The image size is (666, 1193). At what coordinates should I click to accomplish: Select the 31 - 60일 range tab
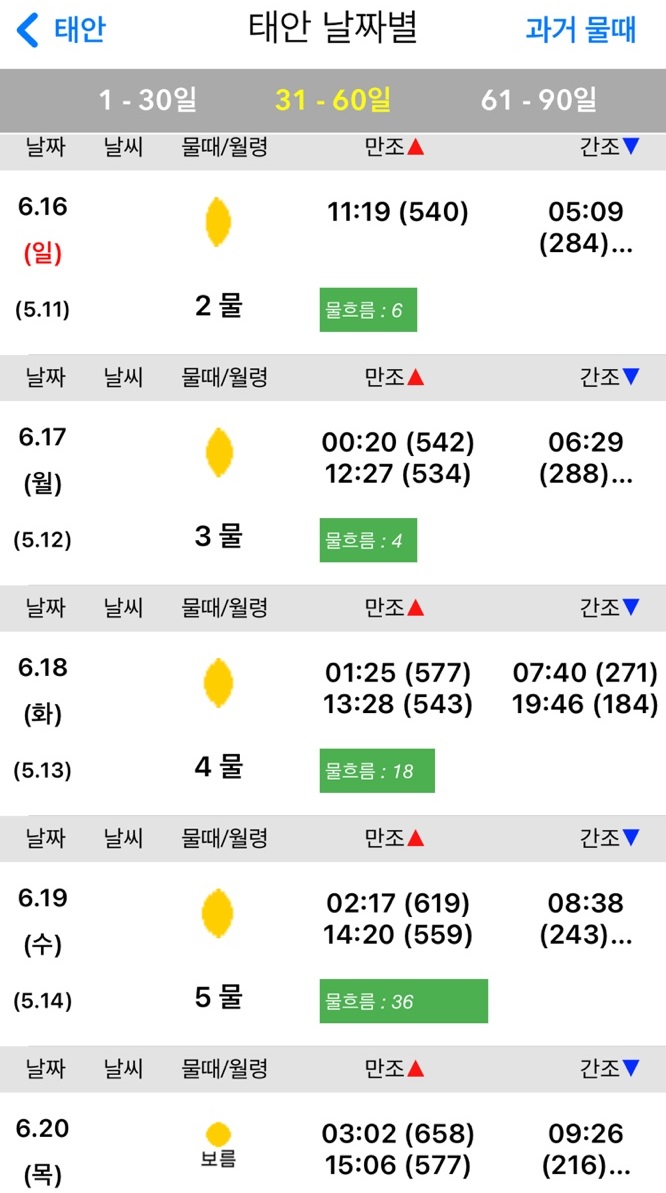coord(333,100)
